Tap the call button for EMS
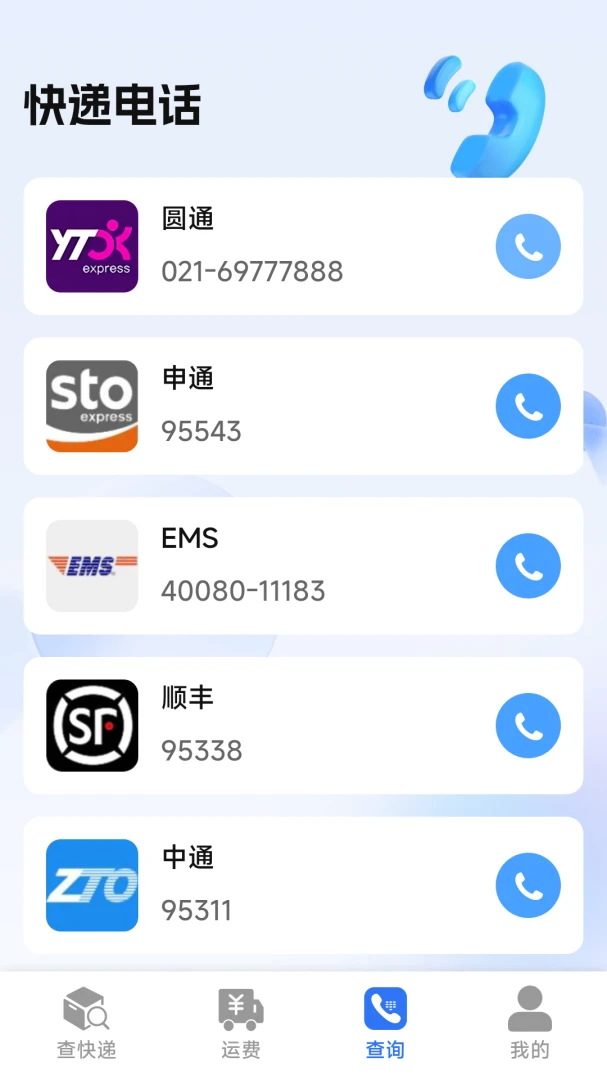The image size is (607, 1080). (528, 566)
